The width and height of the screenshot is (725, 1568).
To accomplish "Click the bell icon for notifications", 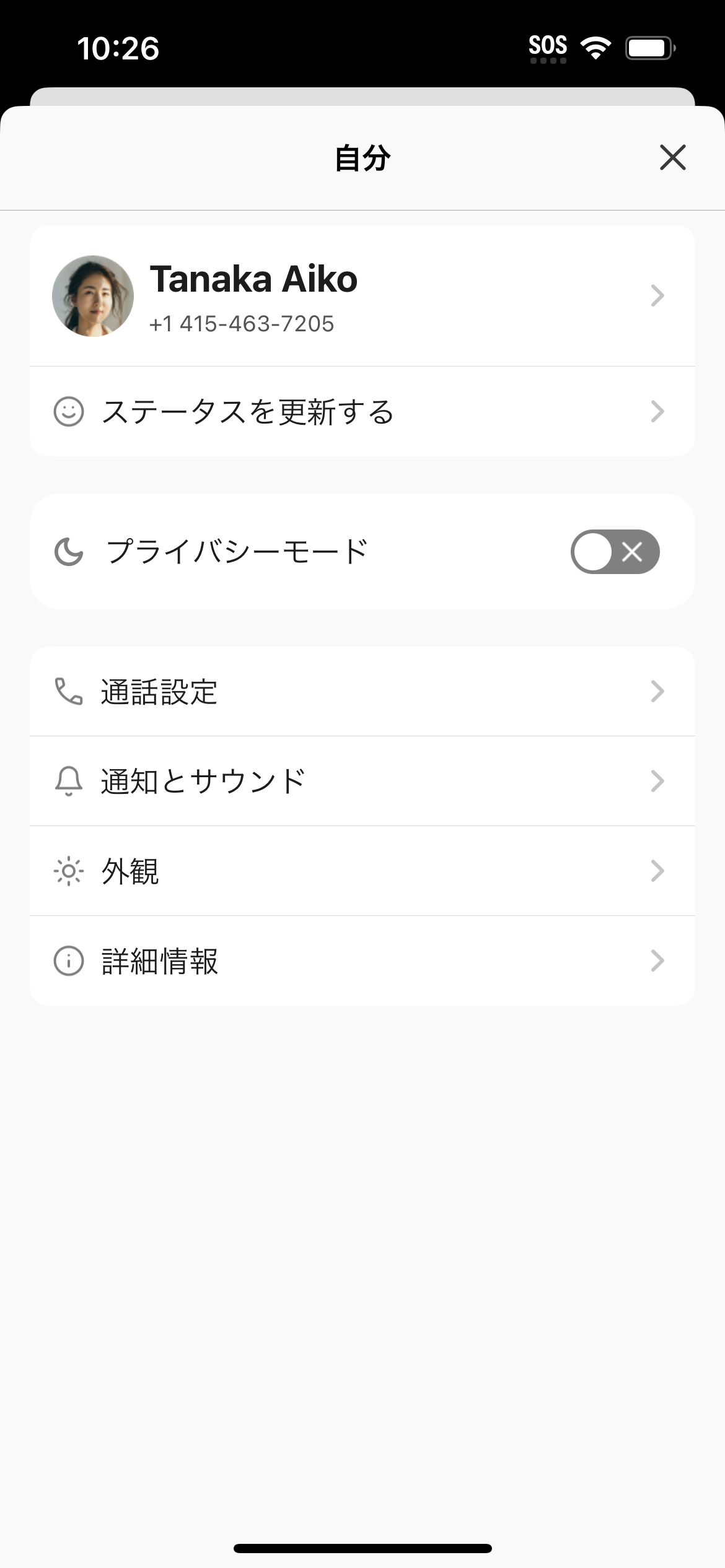I will point(68,782).
